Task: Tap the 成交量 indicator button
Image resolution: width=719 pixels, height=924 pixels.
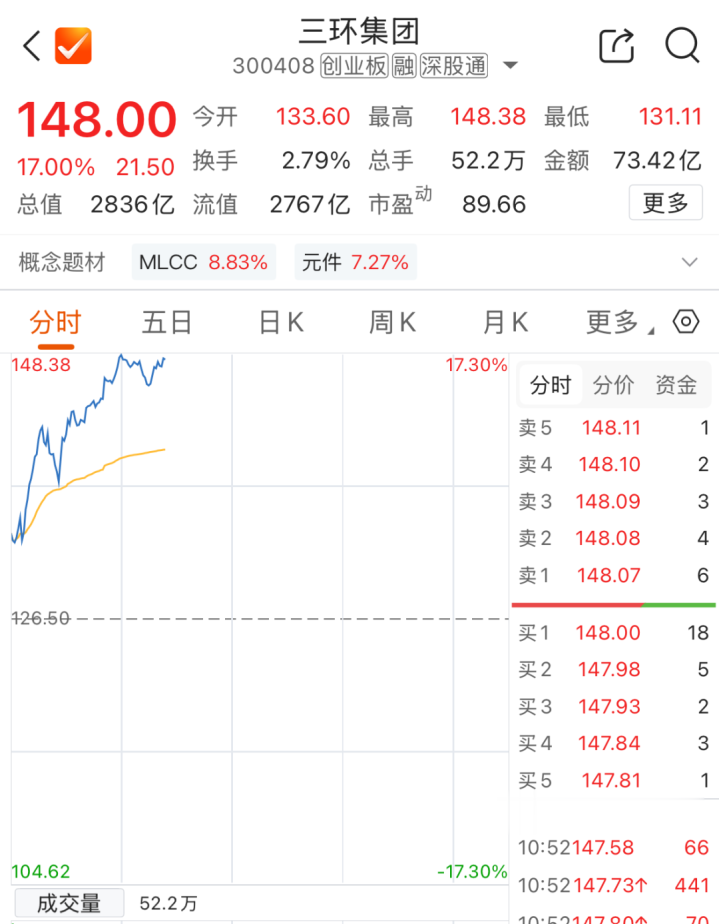Action: coord(69,903)
